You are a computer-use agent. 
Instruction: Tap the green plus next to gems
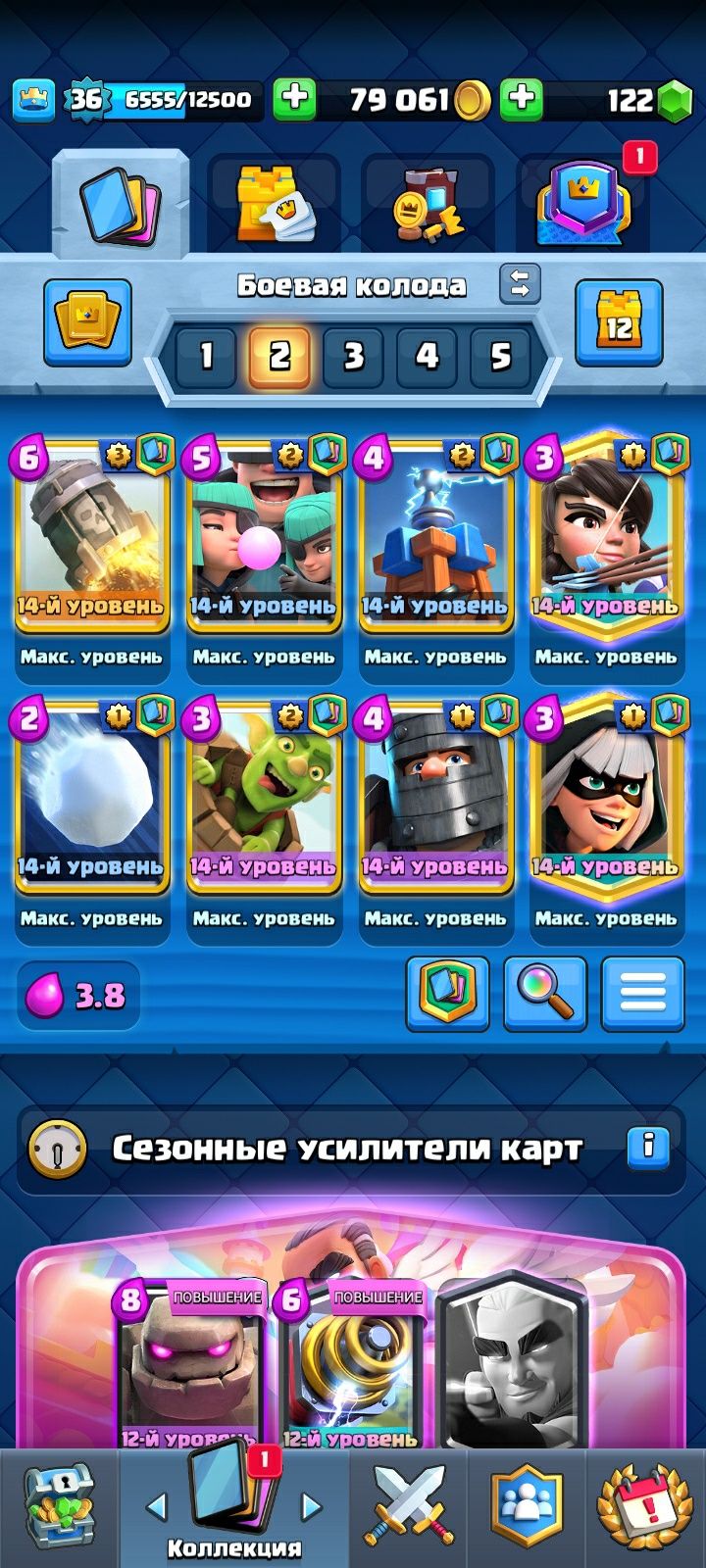522,99
